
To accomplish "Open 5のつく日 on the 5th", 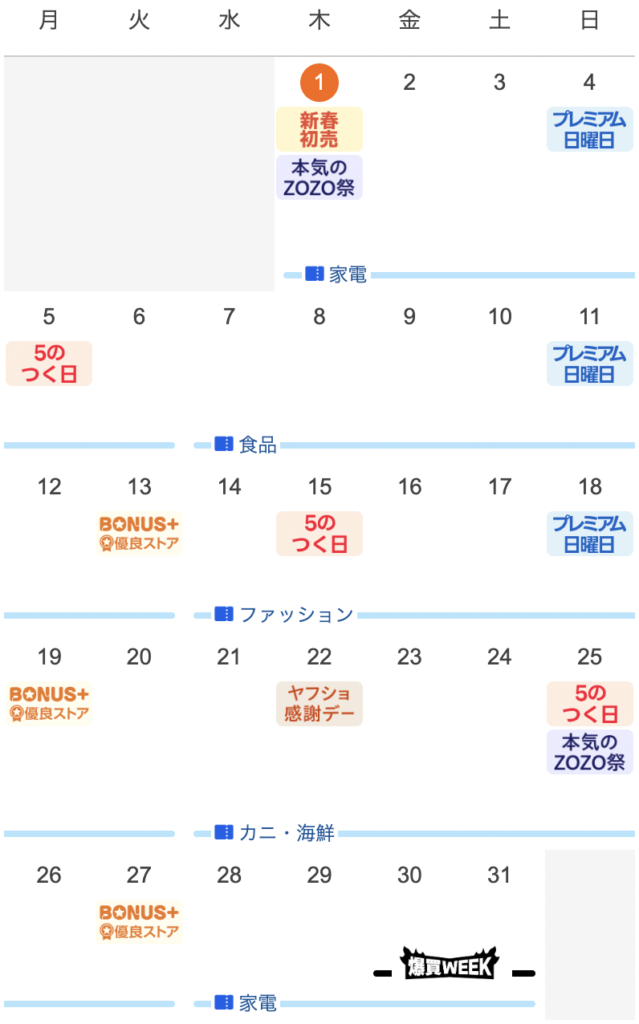I will pos(49,363).
